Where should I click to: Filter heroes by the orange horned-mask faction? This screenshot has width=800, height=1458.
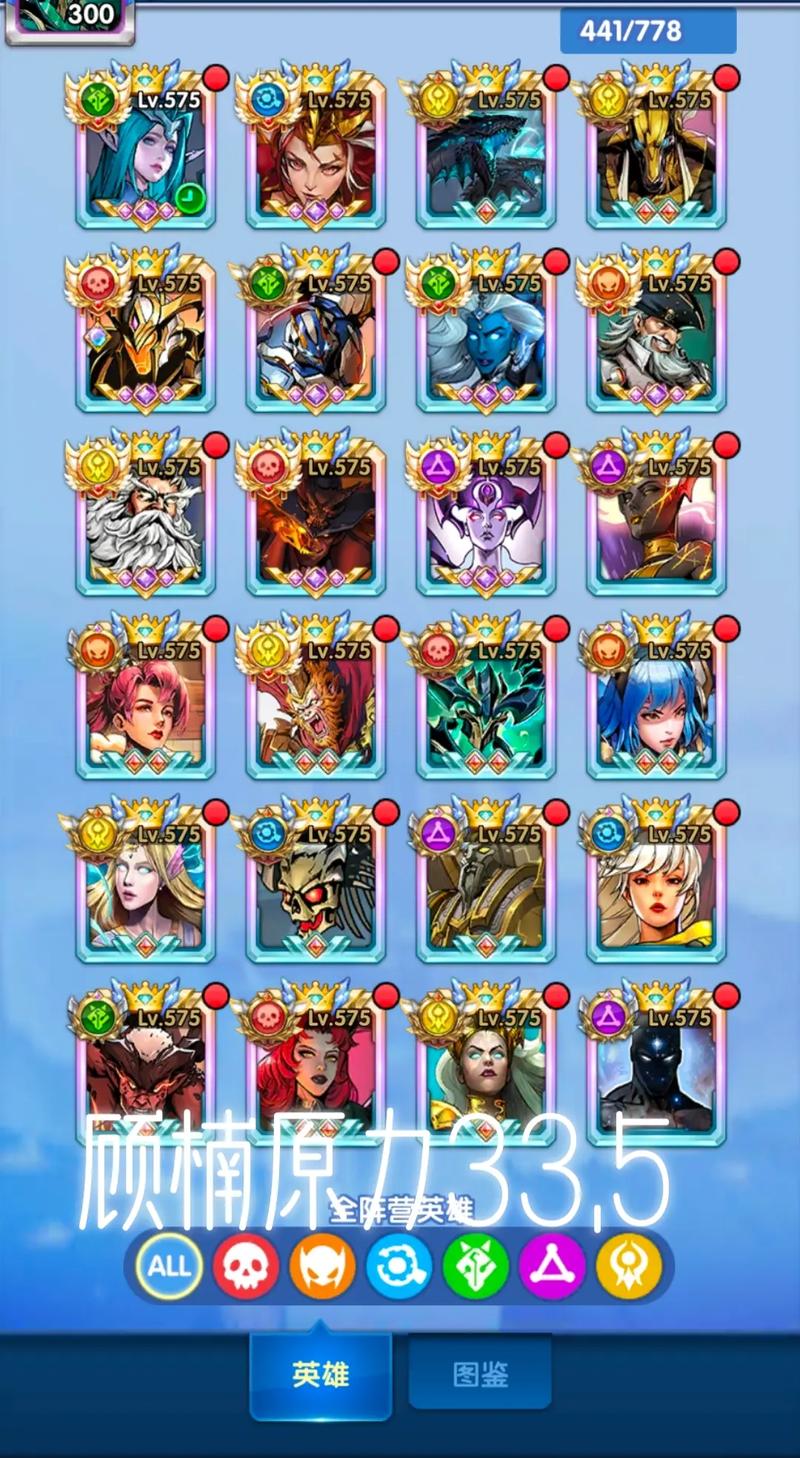323,1266
